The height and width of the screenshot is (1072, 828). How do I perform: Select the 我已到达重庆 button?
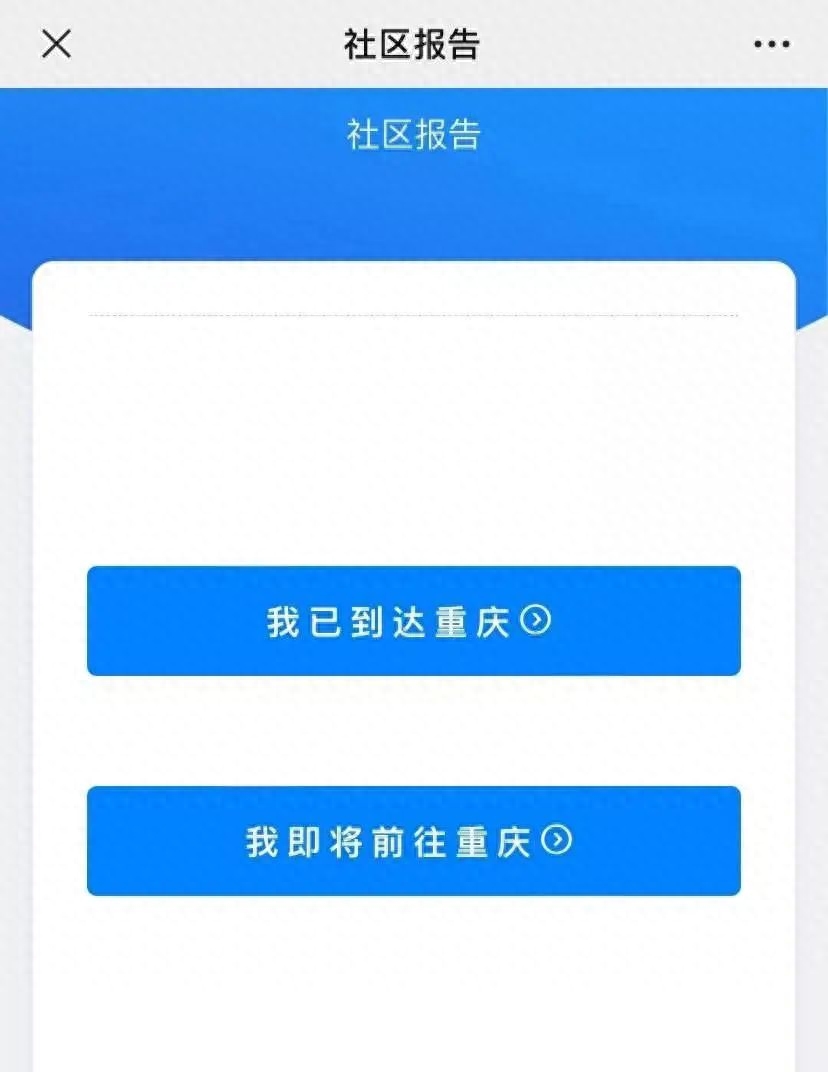(413, 621)
